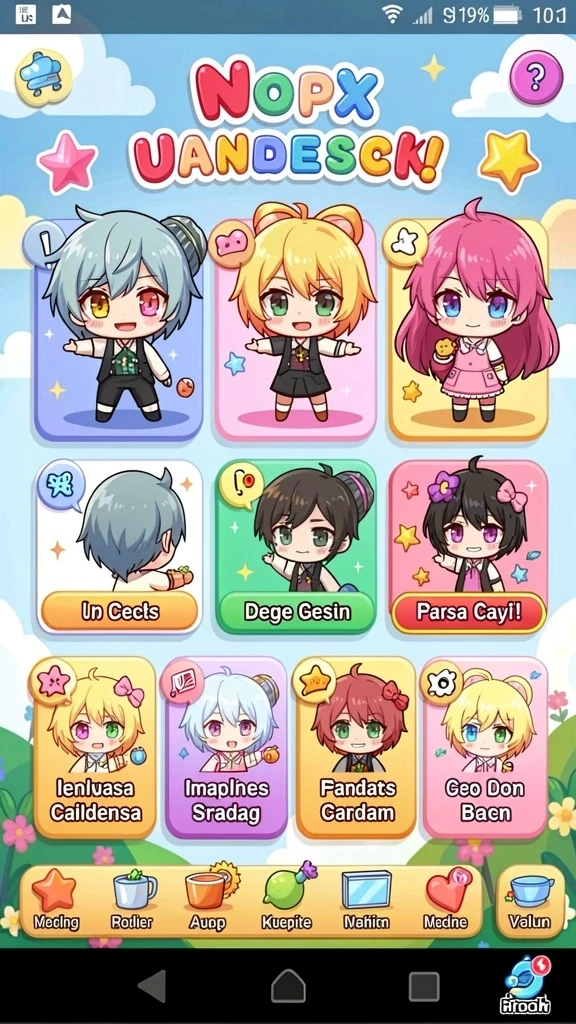The height and width of the screenshot is (1024, 576).
Task: Choose the blonde character in the pink card
Action: 296,330
